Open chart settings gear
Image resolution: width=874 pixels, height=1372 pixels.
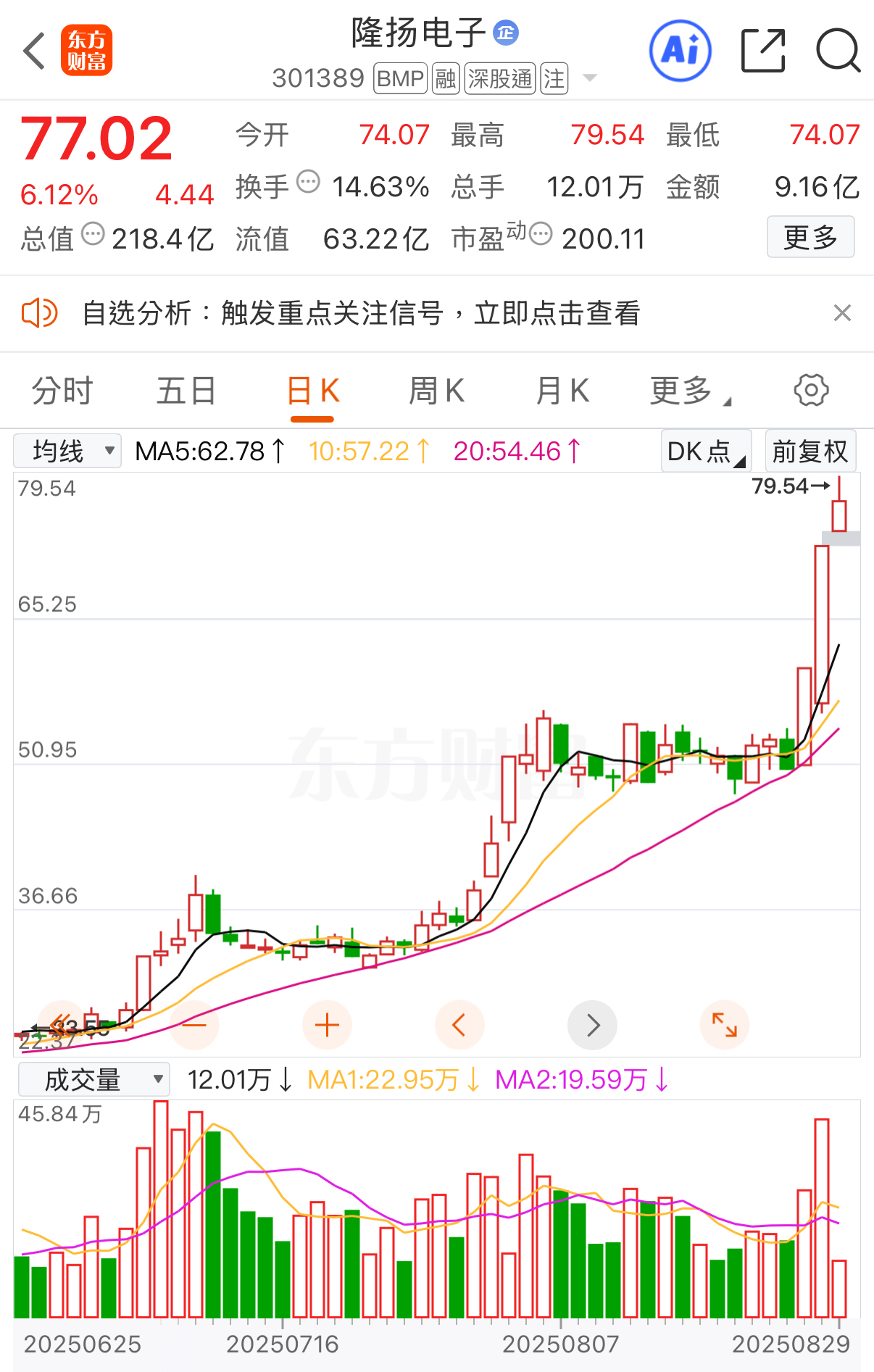click(x=811, y=391)
